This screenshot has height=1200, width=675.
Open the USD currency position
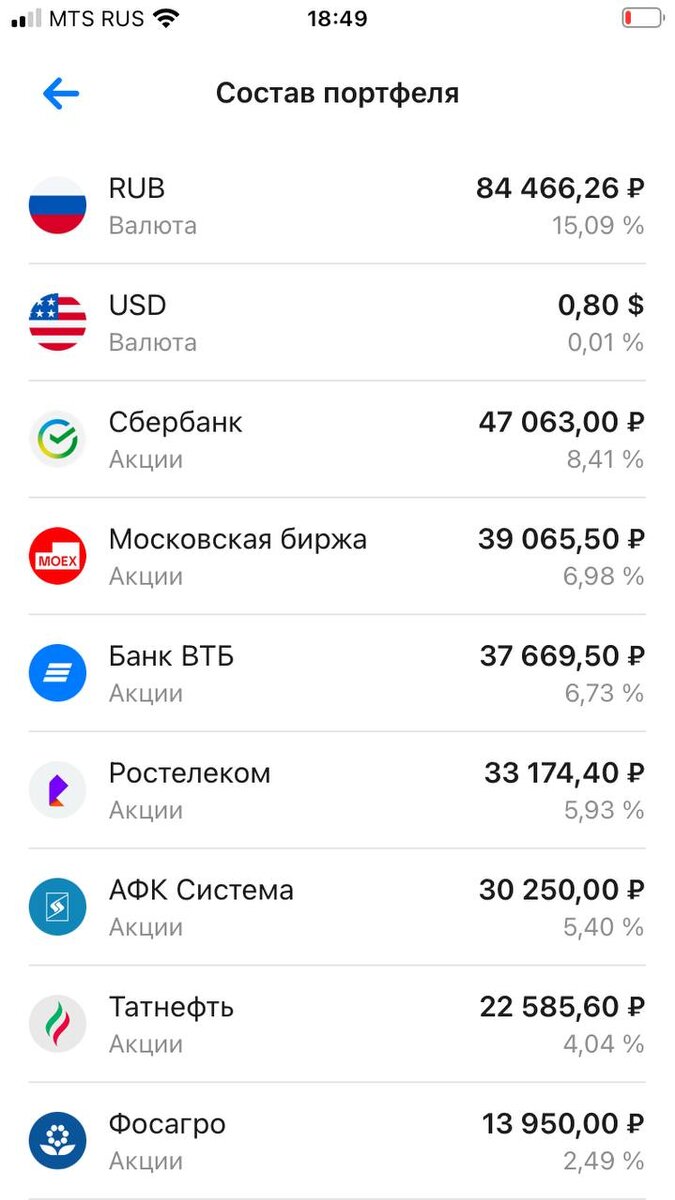337,323
